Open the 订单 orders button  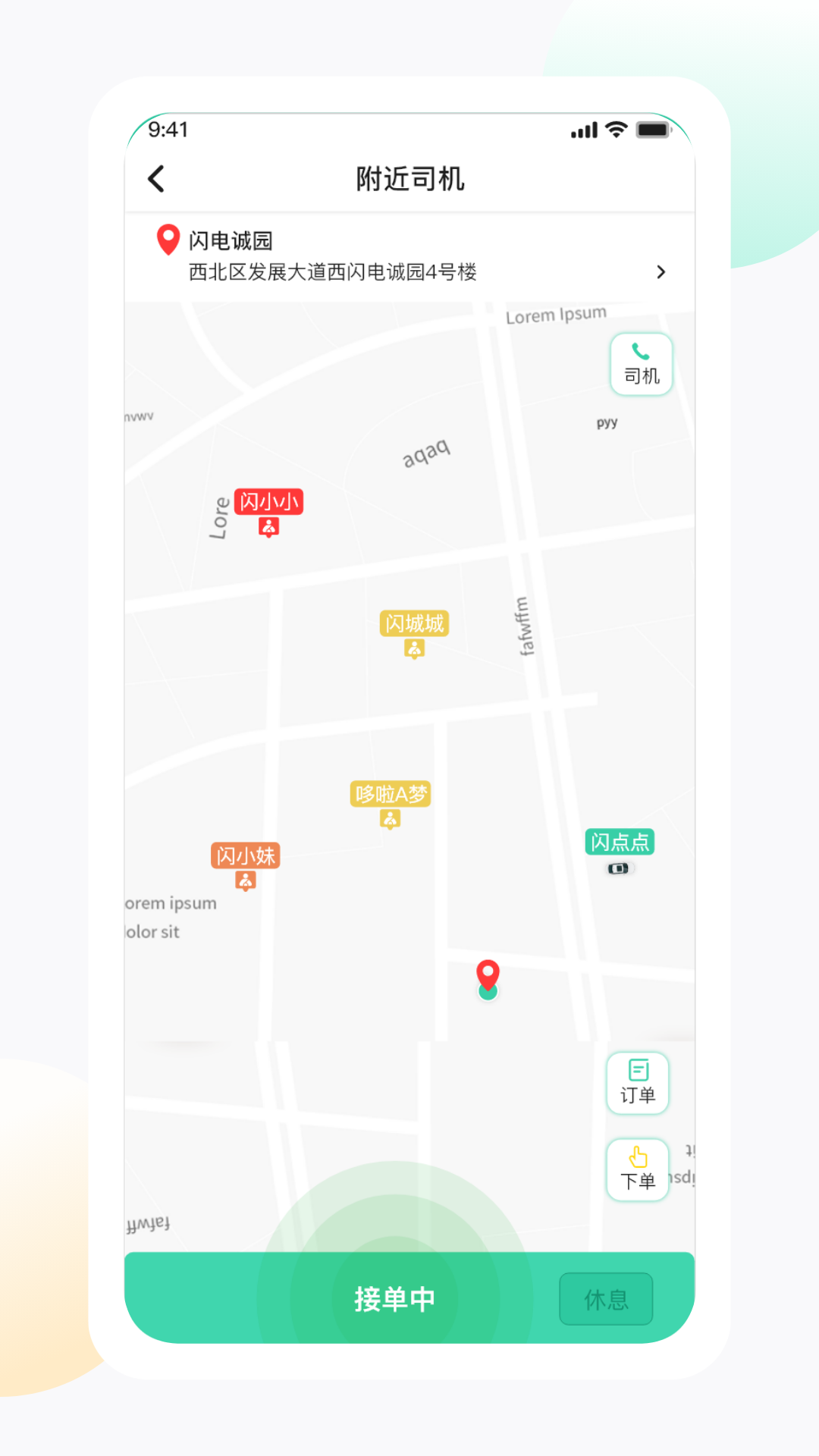[638, 1084]
